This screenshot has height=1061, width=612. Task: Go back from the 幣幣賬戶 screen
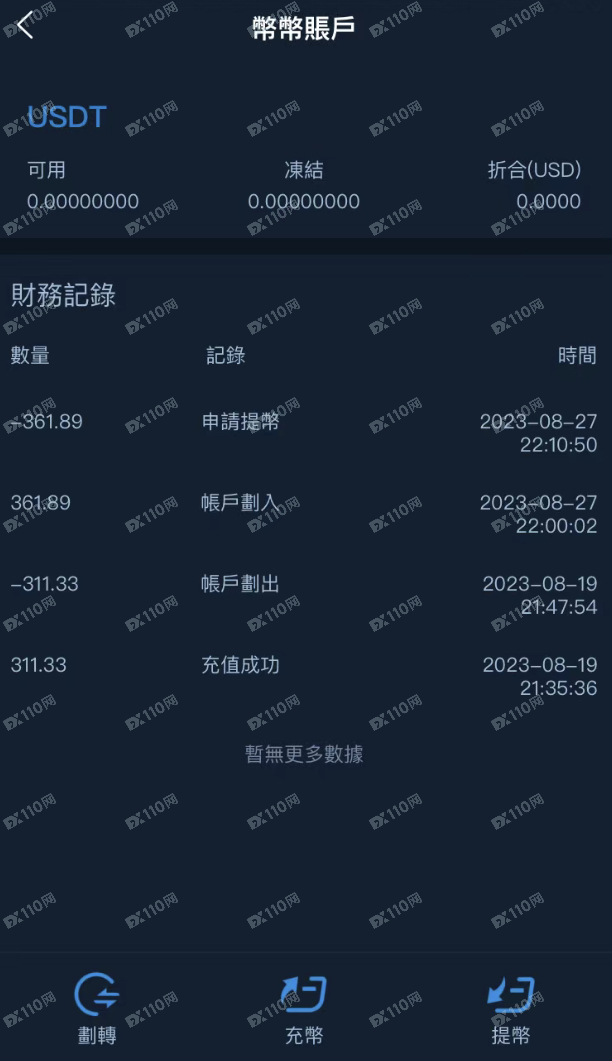point(26,25)
